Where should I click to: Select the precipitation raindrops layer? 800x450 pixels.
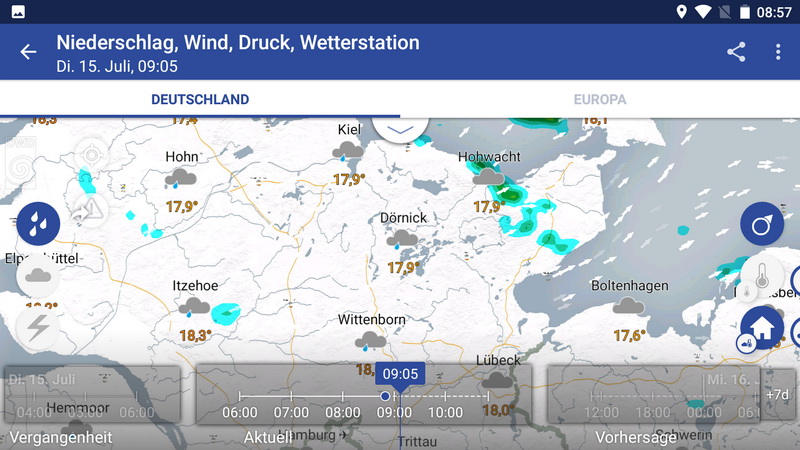[38, 223]
